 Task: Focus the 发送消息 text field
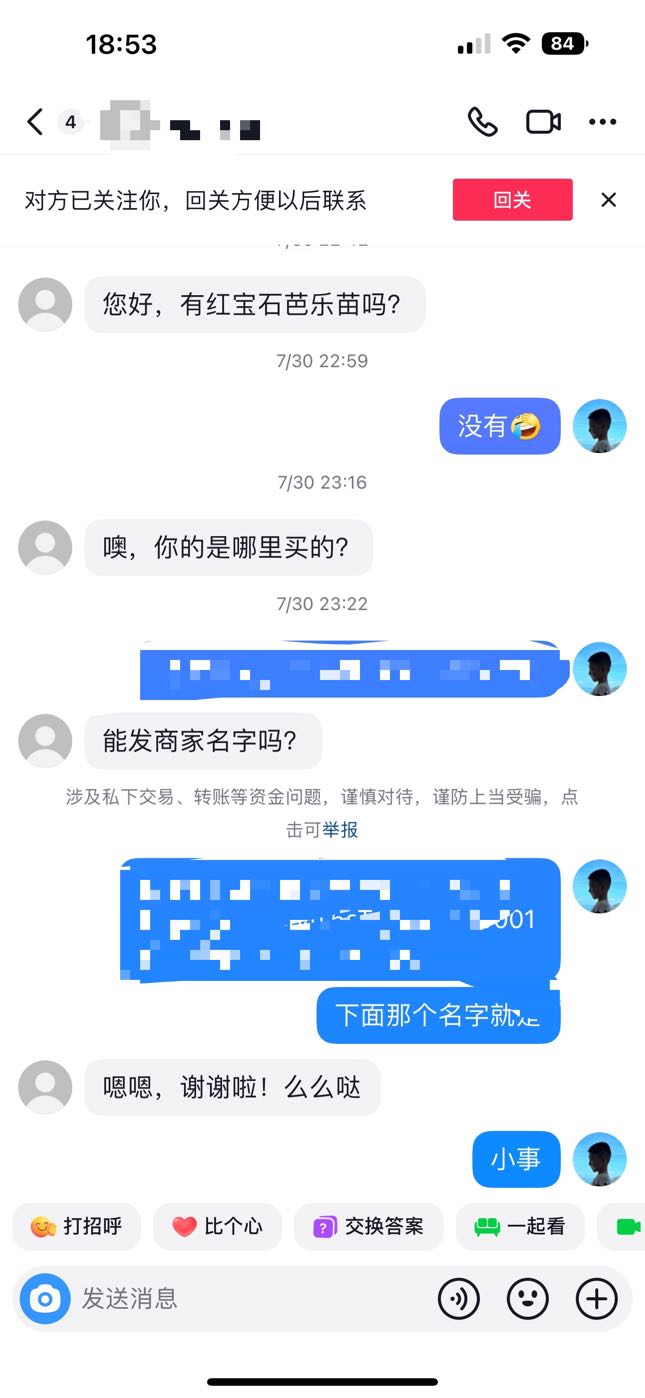click(250, 1299)
